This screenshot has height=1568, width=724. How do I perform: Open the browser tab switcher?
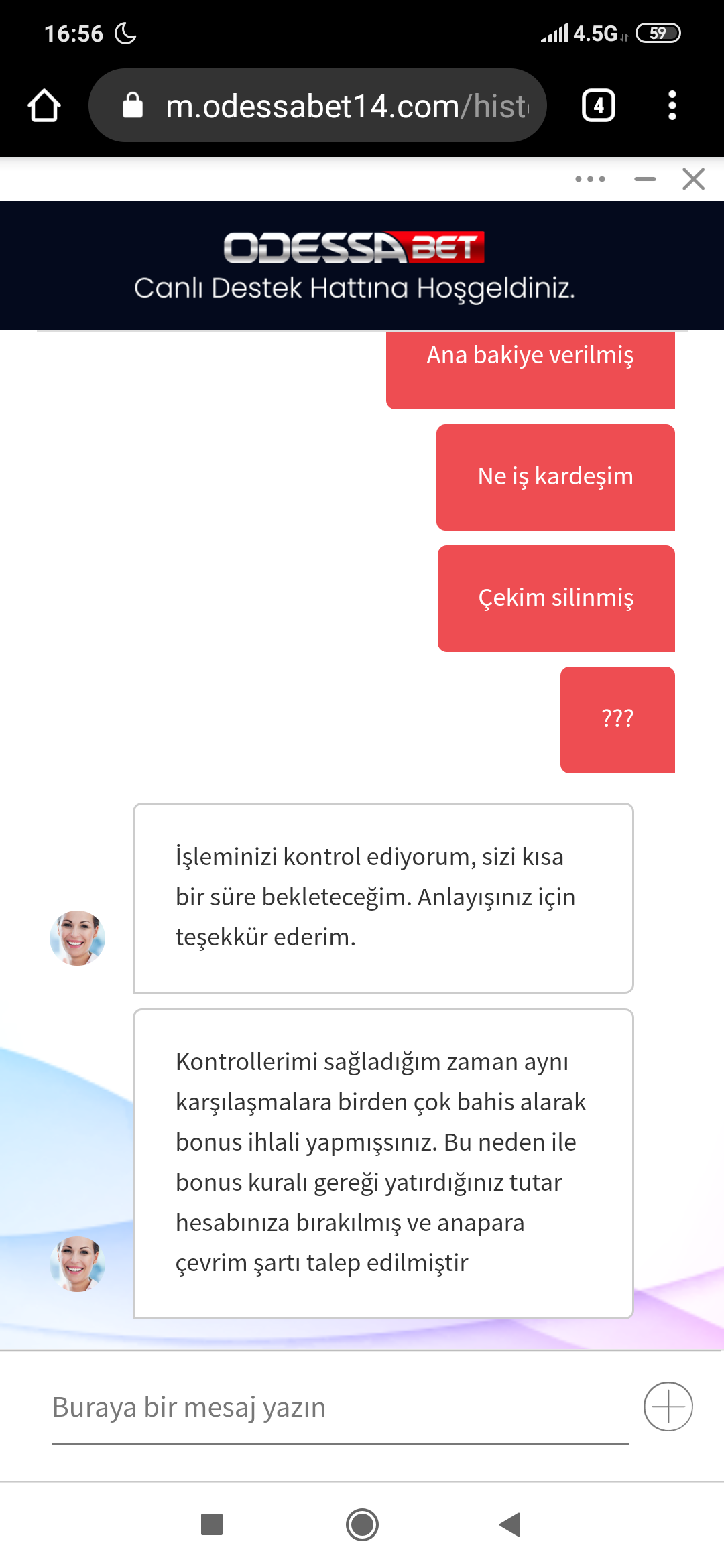[x=599, y=105]
